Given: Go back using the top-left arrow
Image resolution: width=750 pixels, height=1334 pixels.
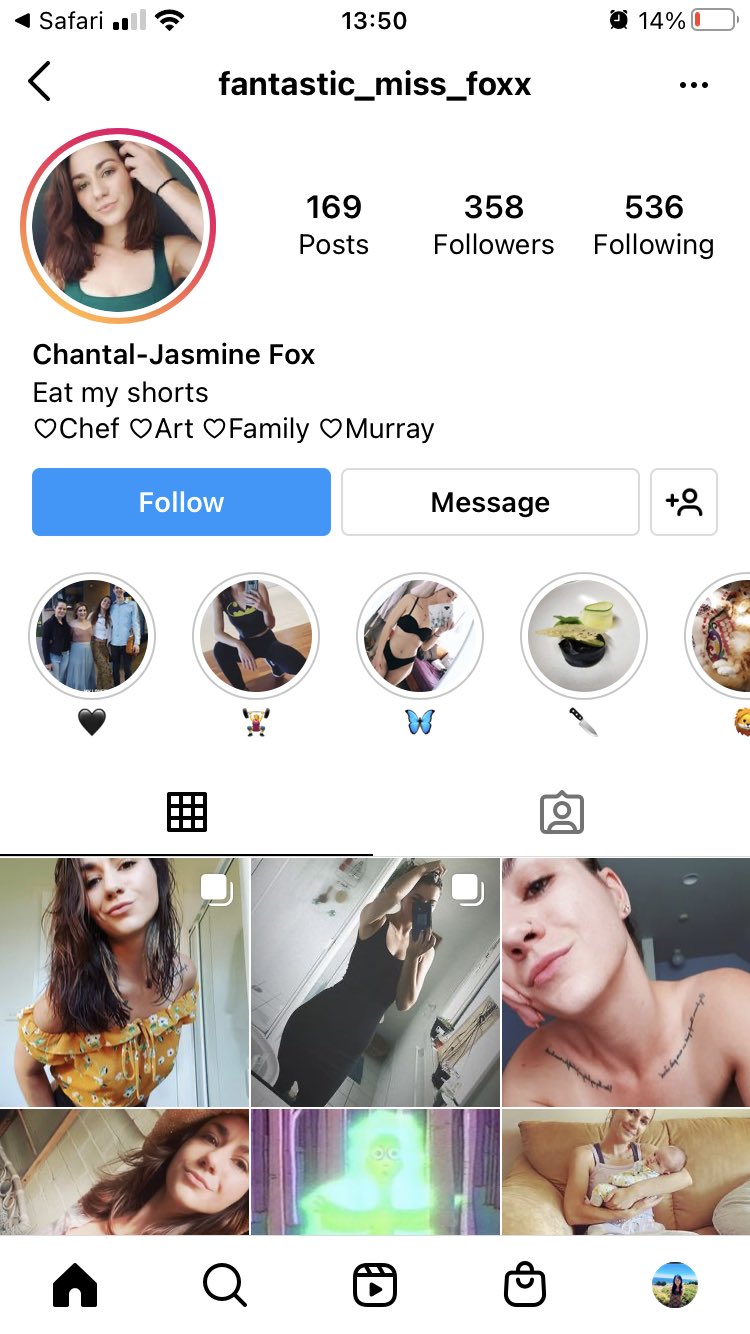Looking at the screenshot, I should (x=39, y=83).
